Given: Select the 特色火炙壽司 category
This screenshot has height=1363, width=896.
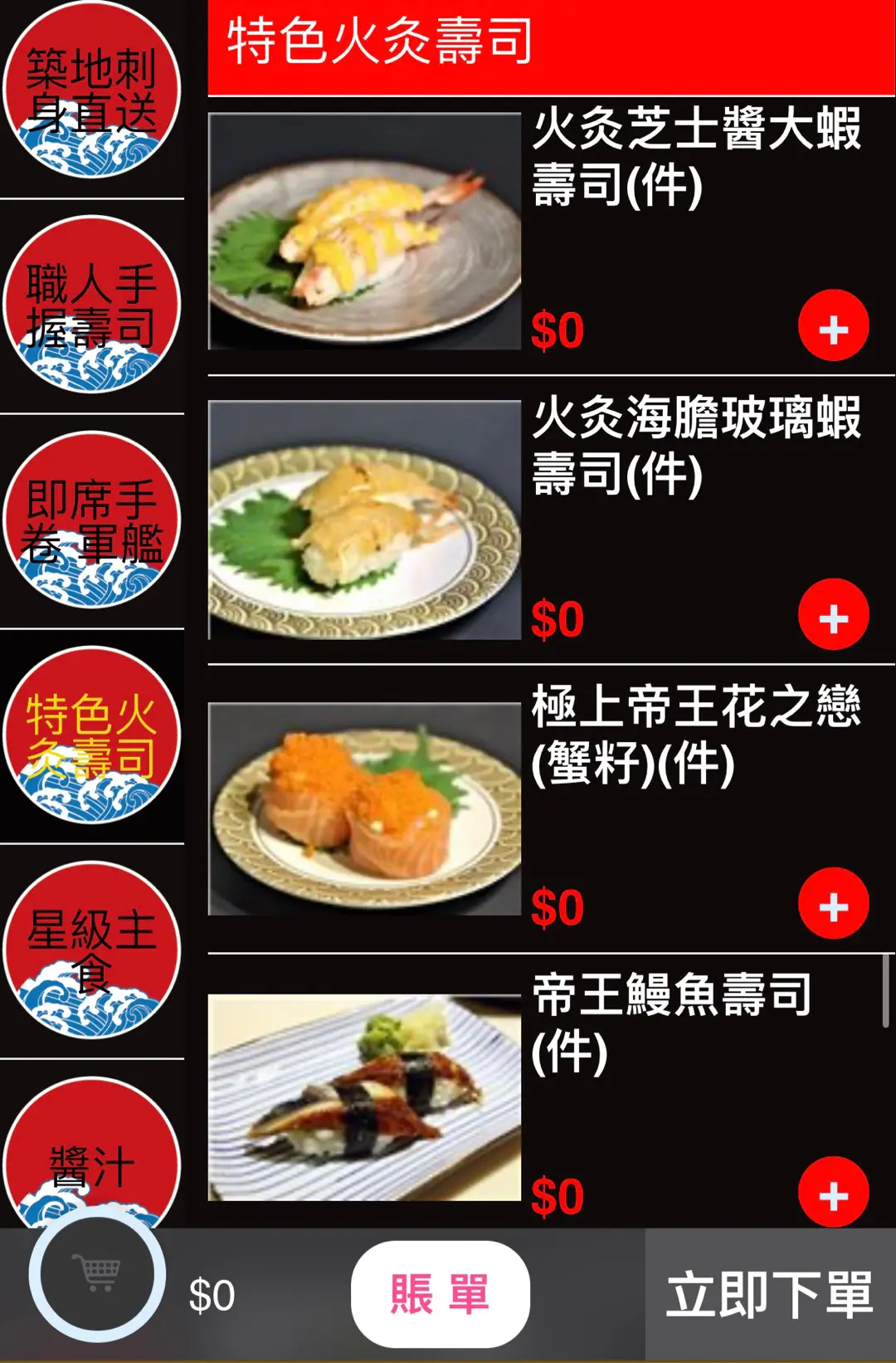Looking at the screenshot, I should pos(92,736).
